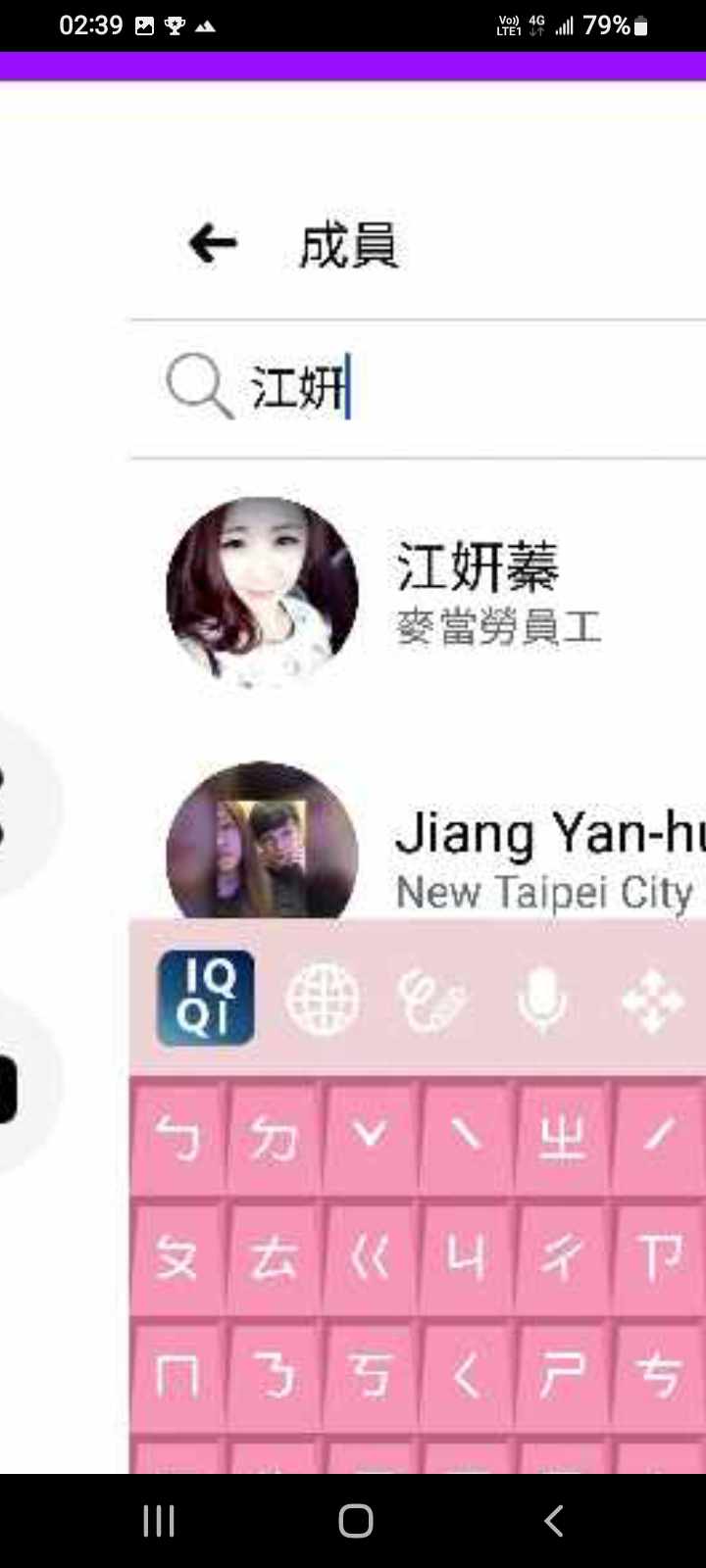Tap the system back button

point(553,1521)
